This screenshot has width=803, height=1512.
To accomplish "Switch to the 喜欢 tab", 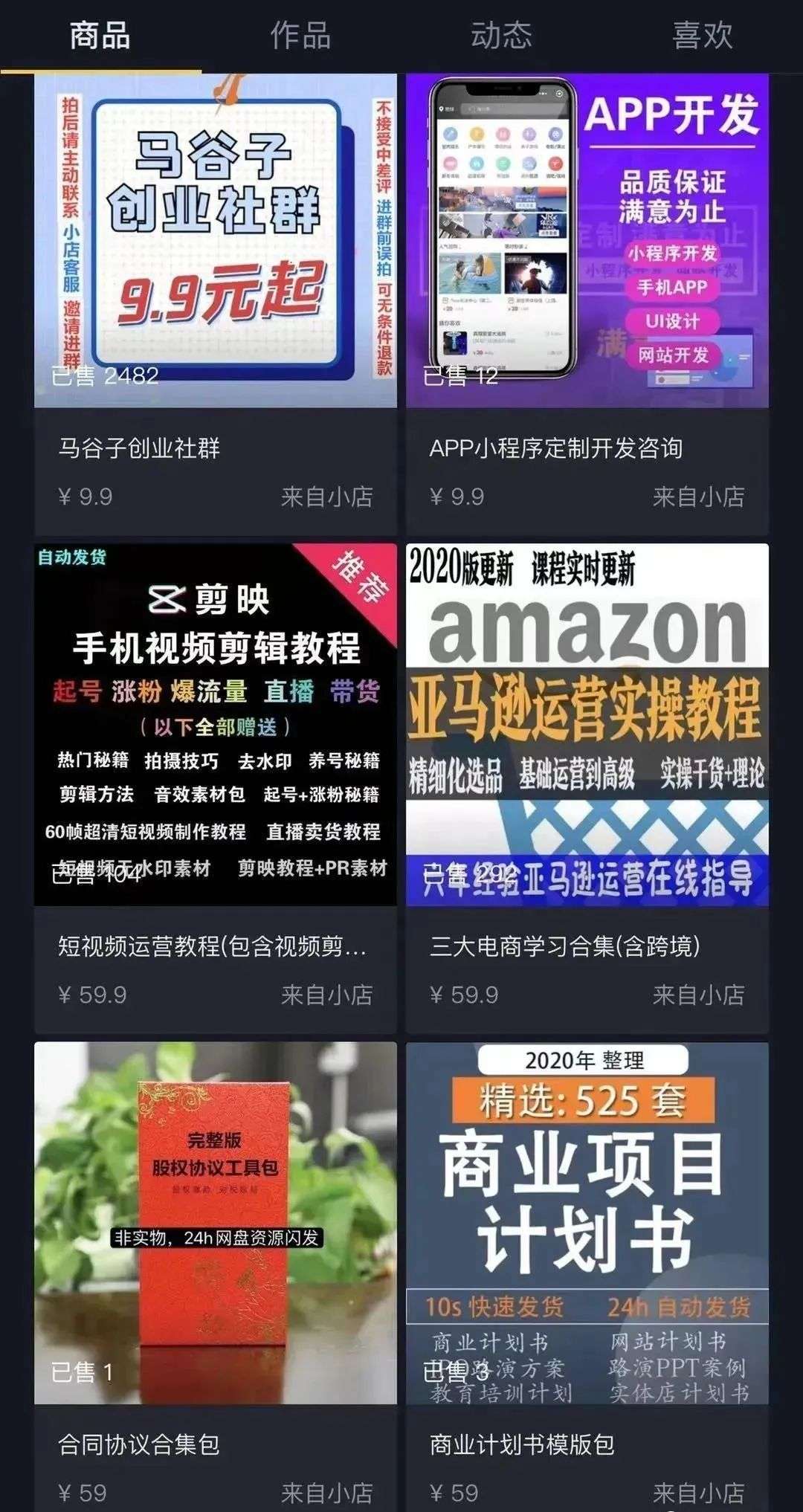I will (x=702, y=36).
